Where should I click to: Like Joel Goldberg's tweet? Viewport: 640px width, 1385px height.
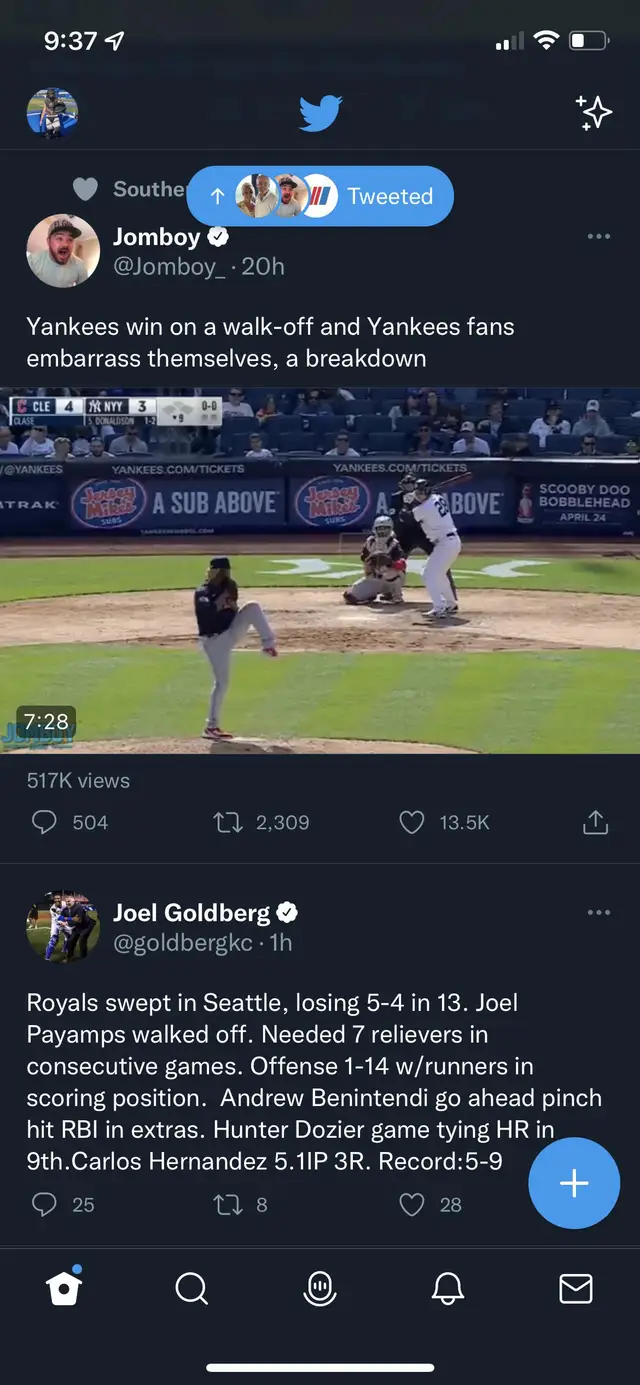(412, 1204)
